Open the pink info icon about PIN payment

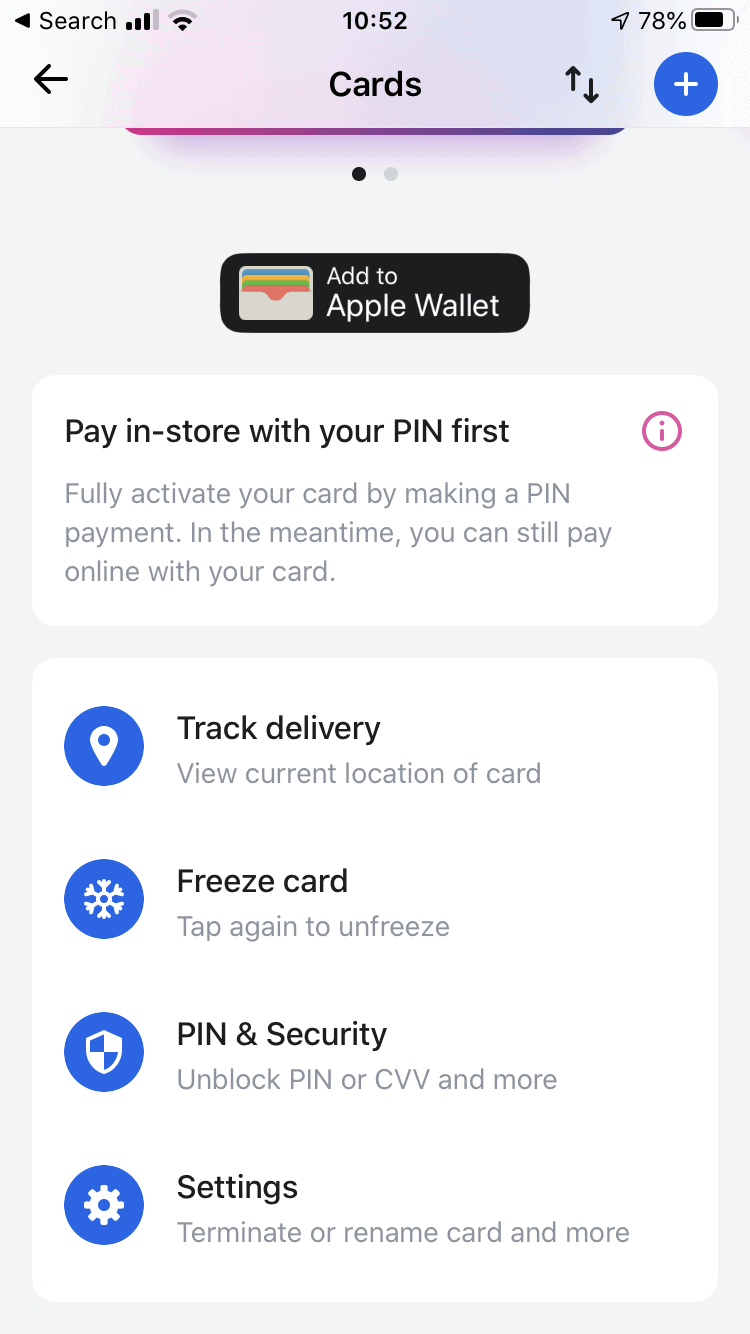[661, 431]
